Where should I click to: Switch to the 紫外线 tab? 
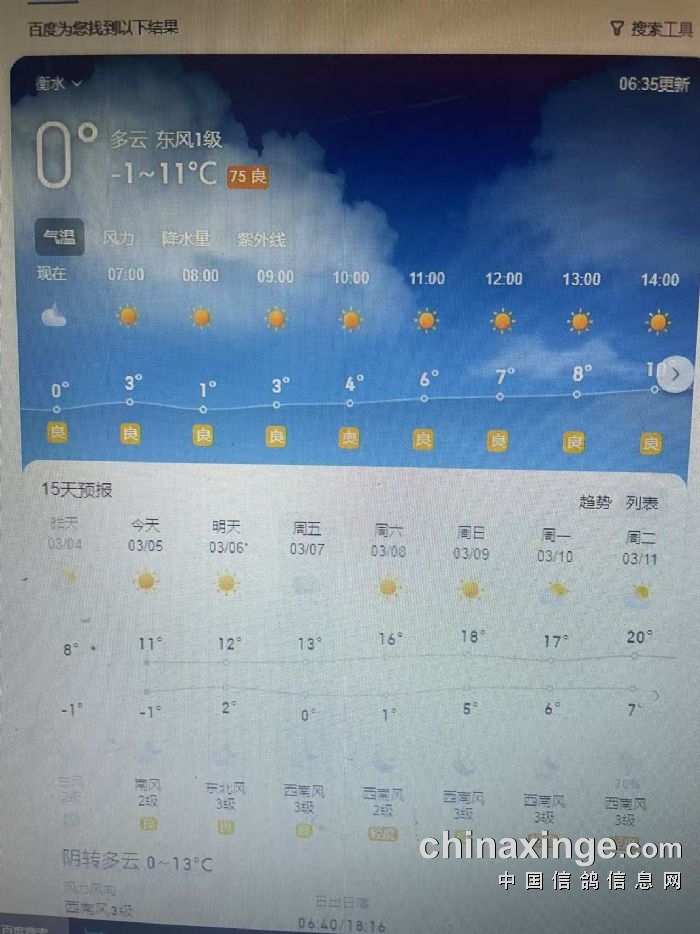(261, 239)
